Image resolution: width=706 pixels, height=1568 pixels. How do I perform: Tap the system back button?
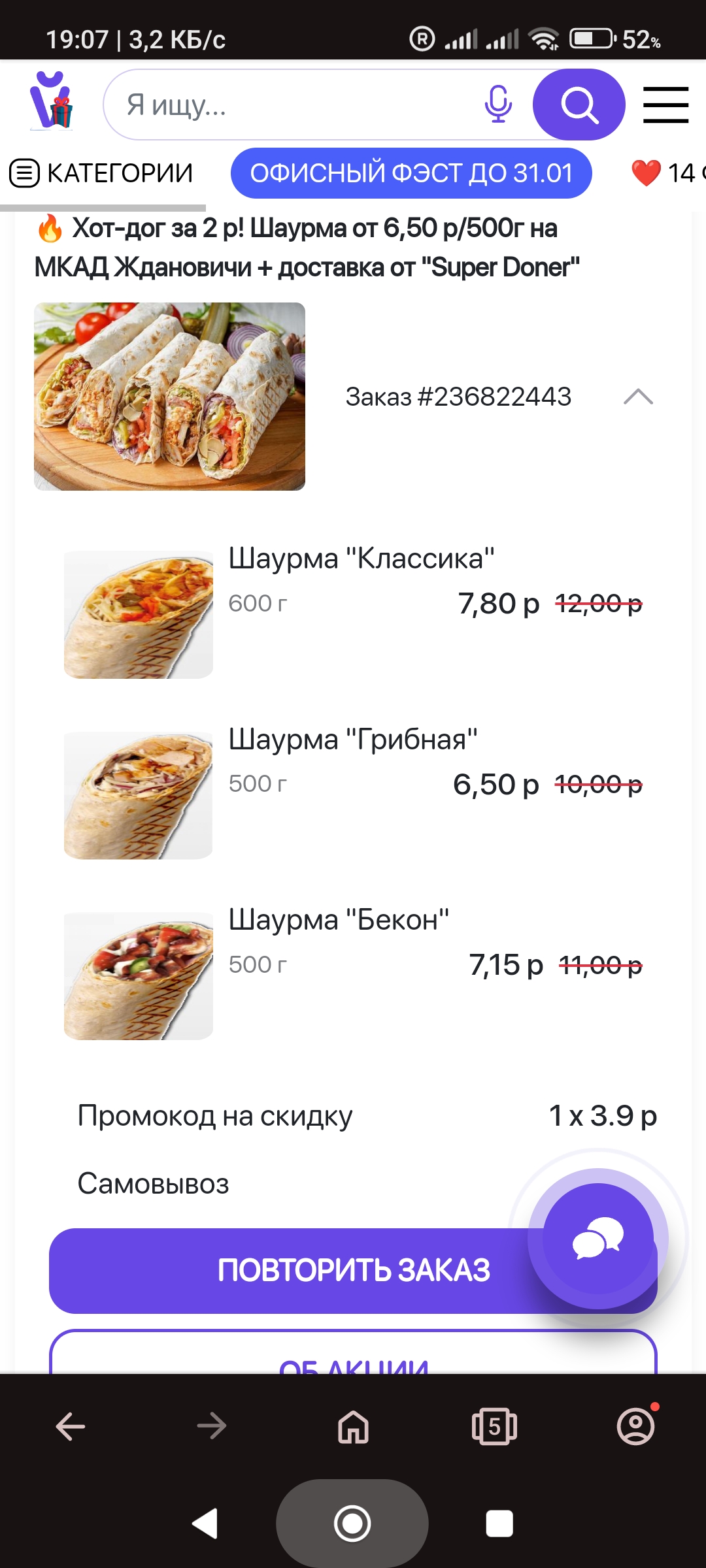[x=205, y=1524]
